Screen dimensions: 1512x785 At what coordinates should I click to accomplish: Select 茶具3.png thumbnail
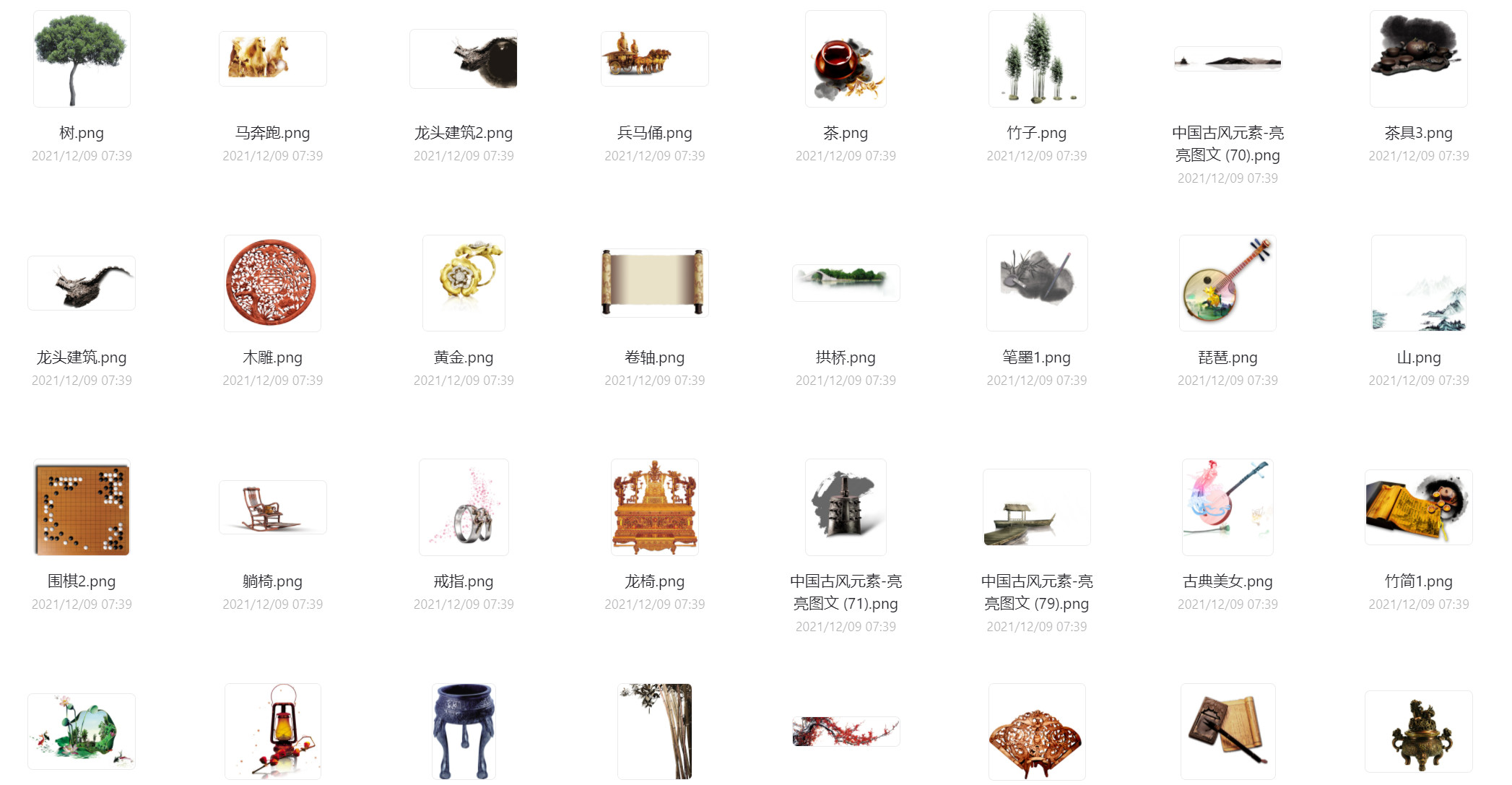coord(1418,59)
